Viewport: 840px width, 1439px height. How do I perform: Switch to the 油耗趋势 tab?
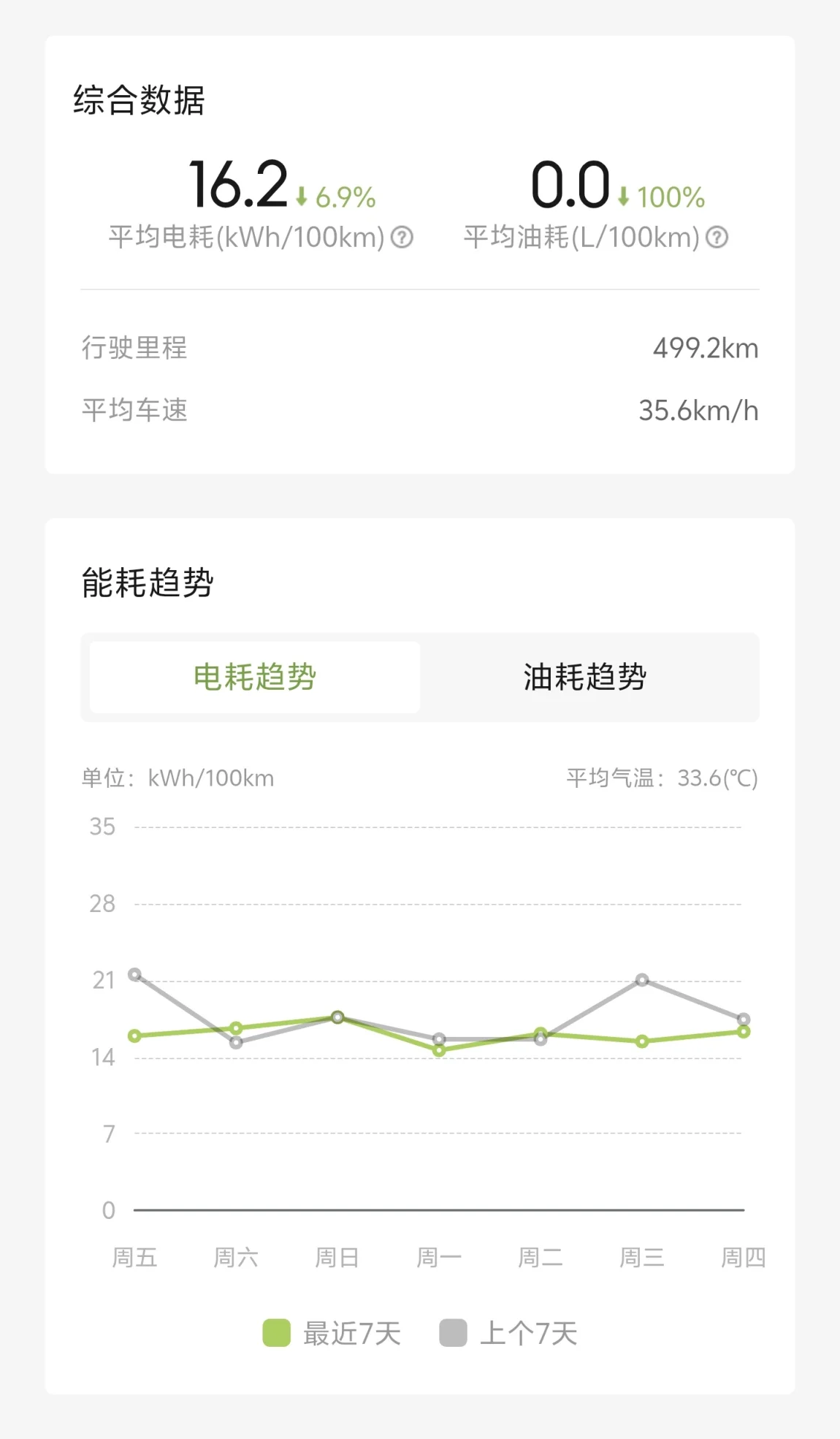click(x=585, y=677)
